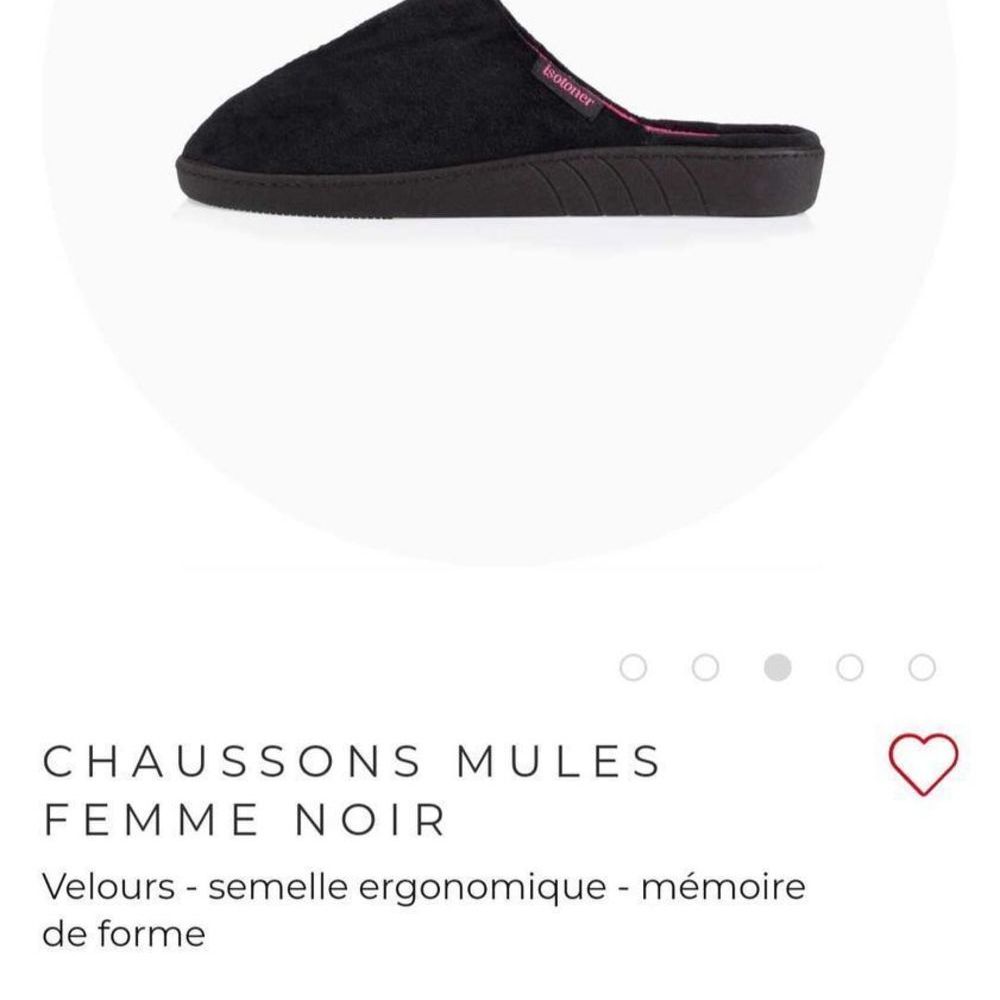Viewport: 1000px width, 1000px height.
Task: Select the second carousel indicator dot
Action: point(705,667)
